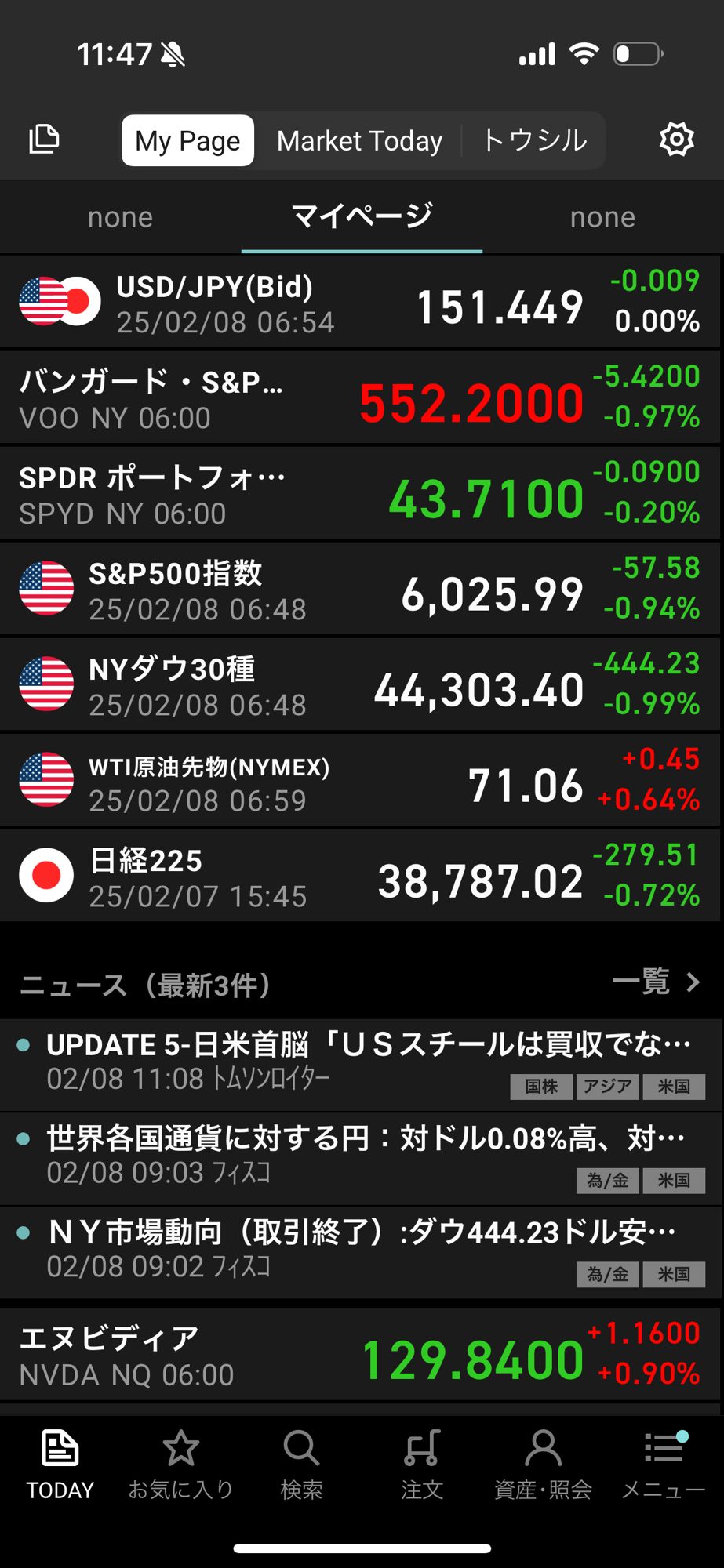724x1568 pixels.
Task: Open the メニュー tab
Action: coord(663,1464)
